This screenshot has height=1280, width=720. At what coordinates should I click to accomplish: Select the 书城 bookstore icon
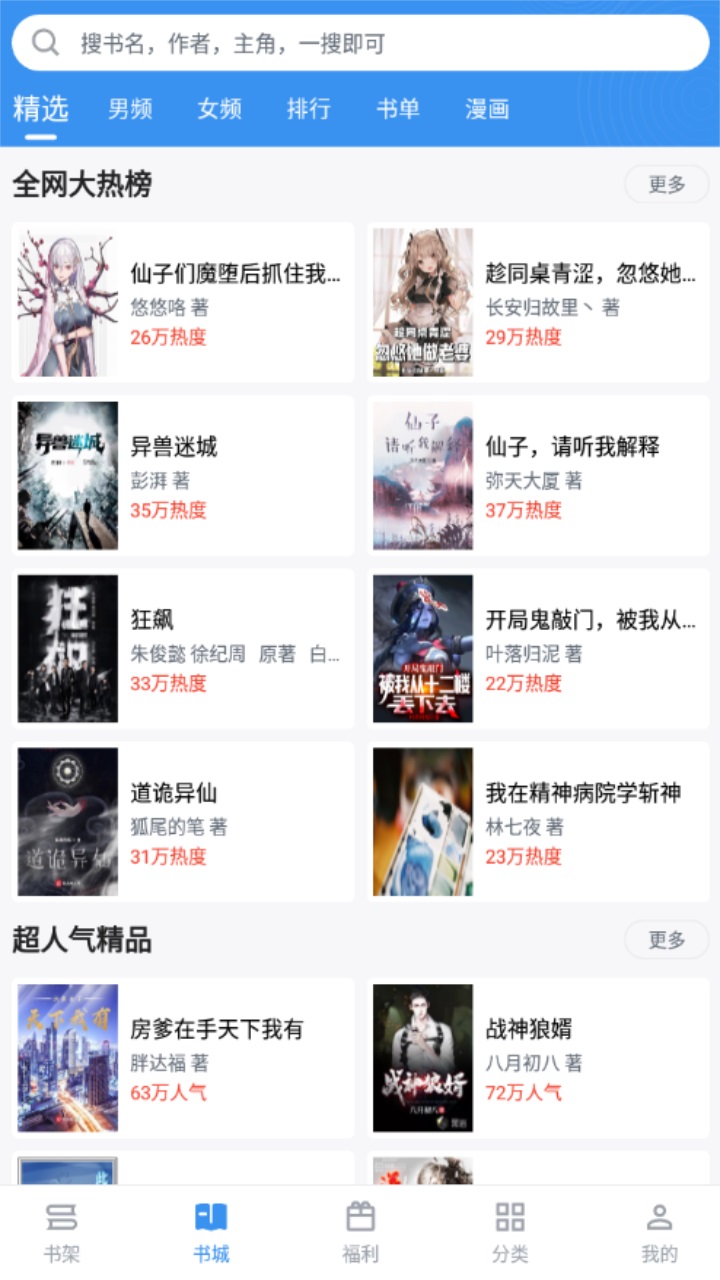210,1220
